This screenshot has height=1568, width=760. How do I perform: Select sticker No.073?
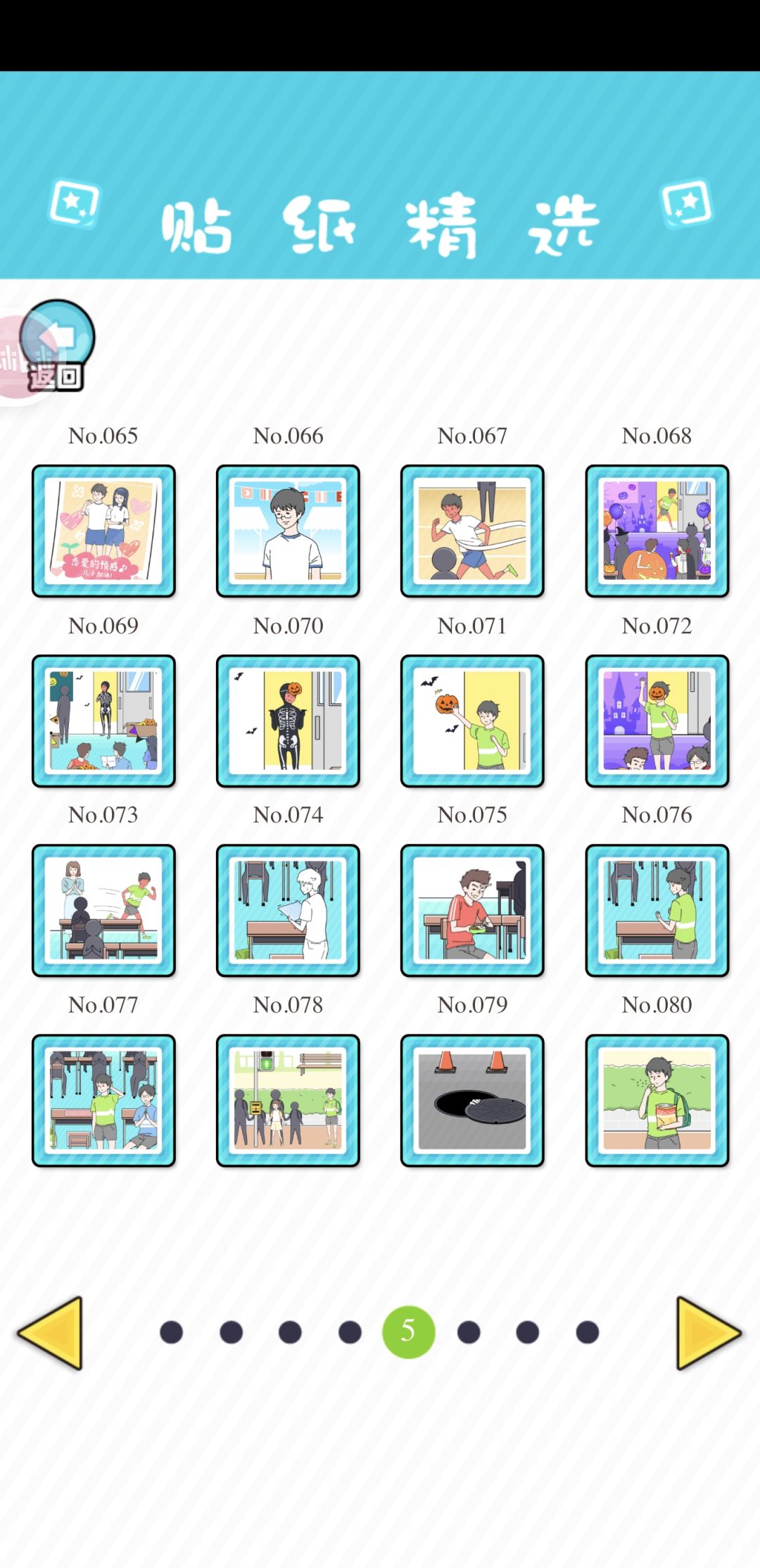click(x=103, y=910)
